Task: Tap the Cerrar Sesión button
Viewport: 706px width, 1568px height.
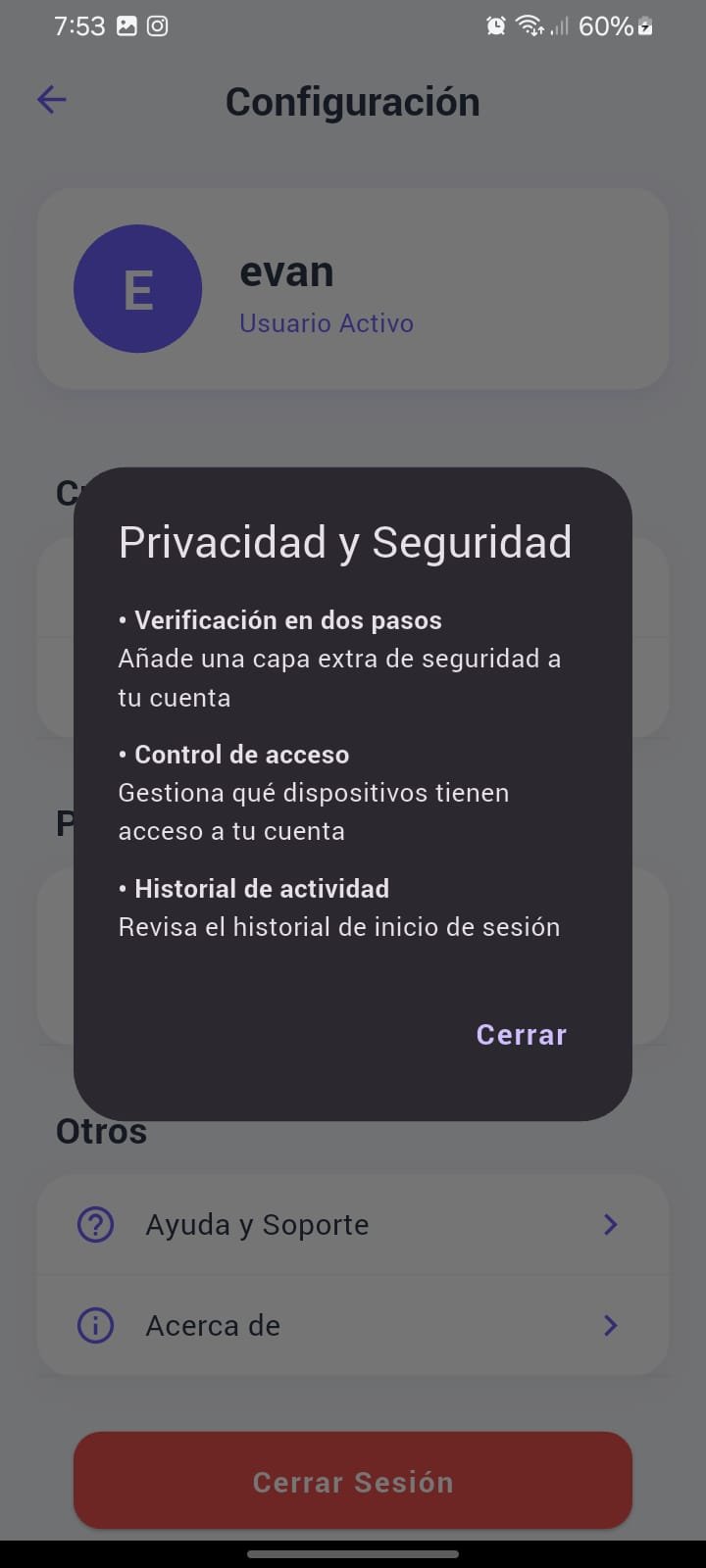Action: (352, 1481)
